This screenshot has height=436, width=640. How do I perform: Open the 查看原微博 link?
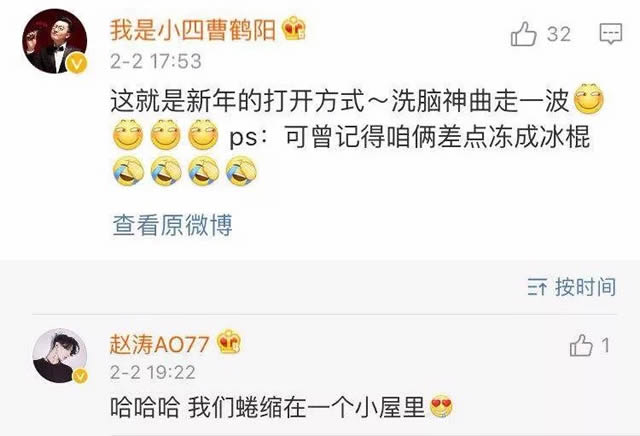click(172, 225)
